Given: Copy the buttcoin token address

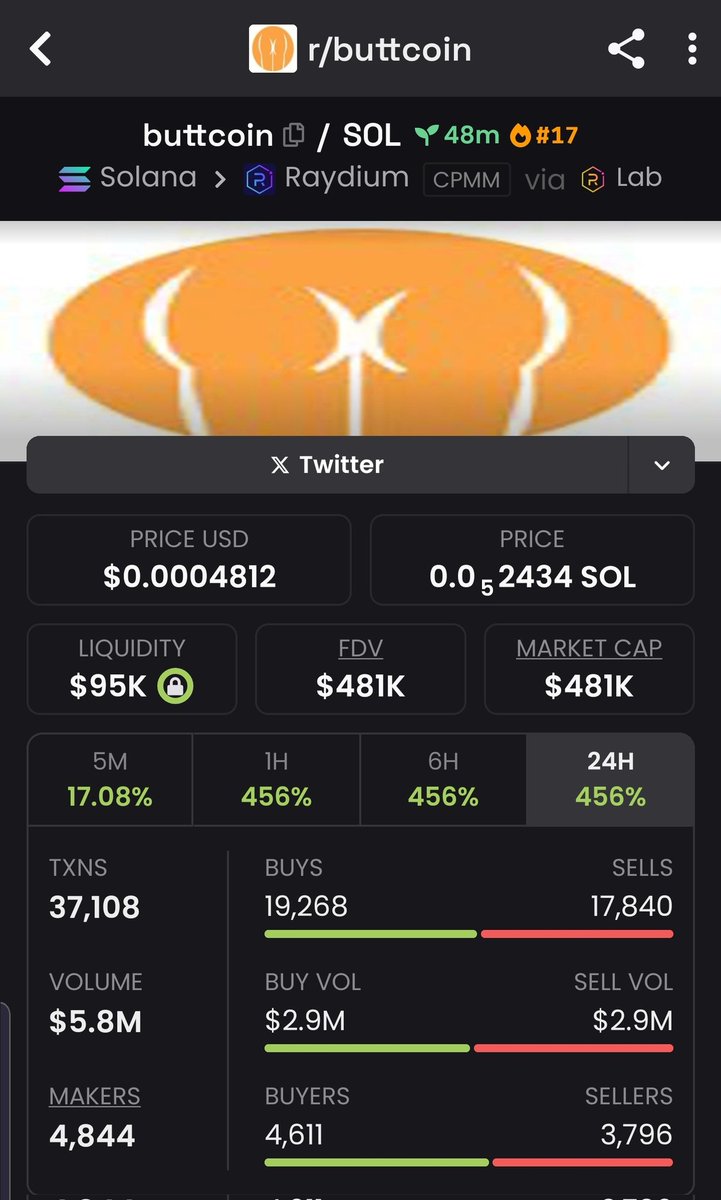Looking at the screenshot, I should pos(294,134).
